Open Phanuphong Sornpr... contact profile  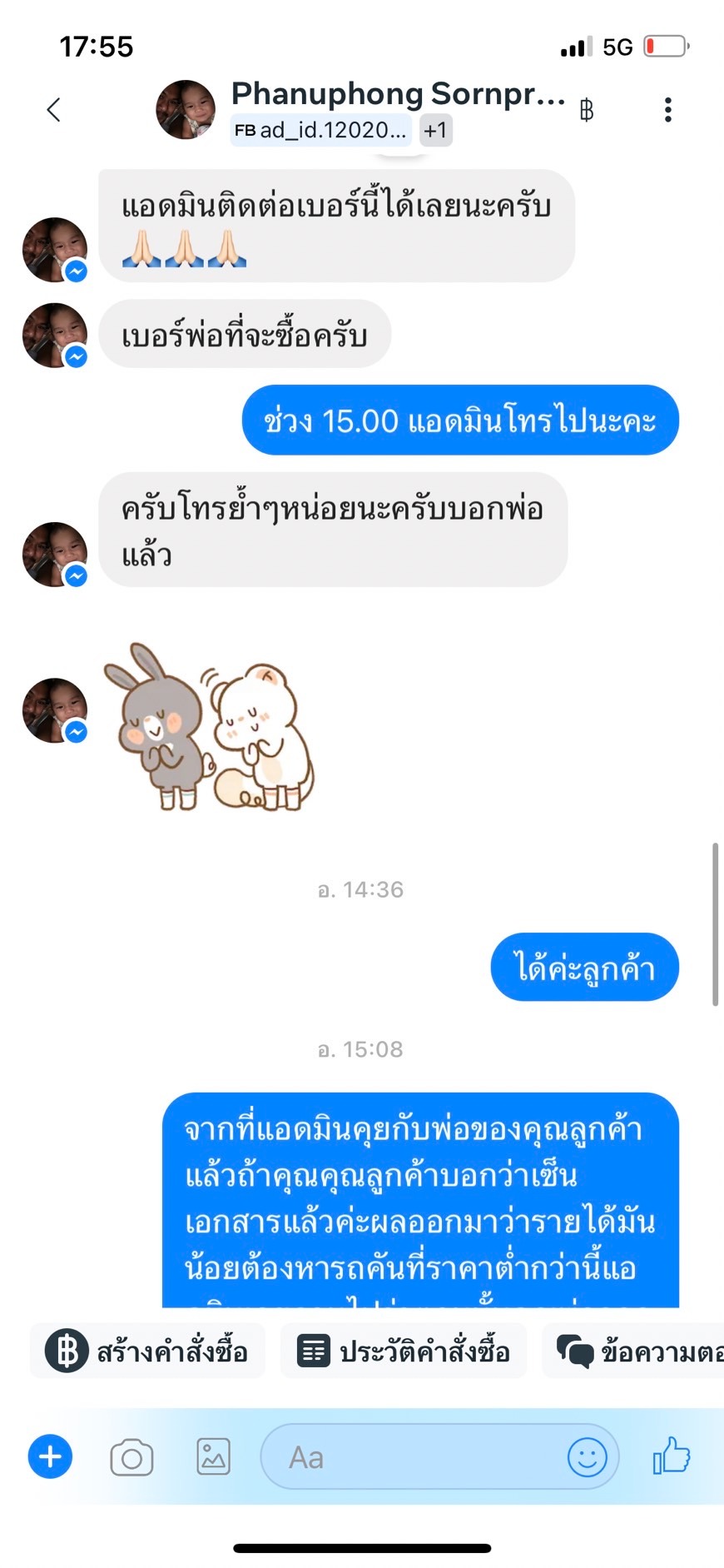[x=398, y=93]
